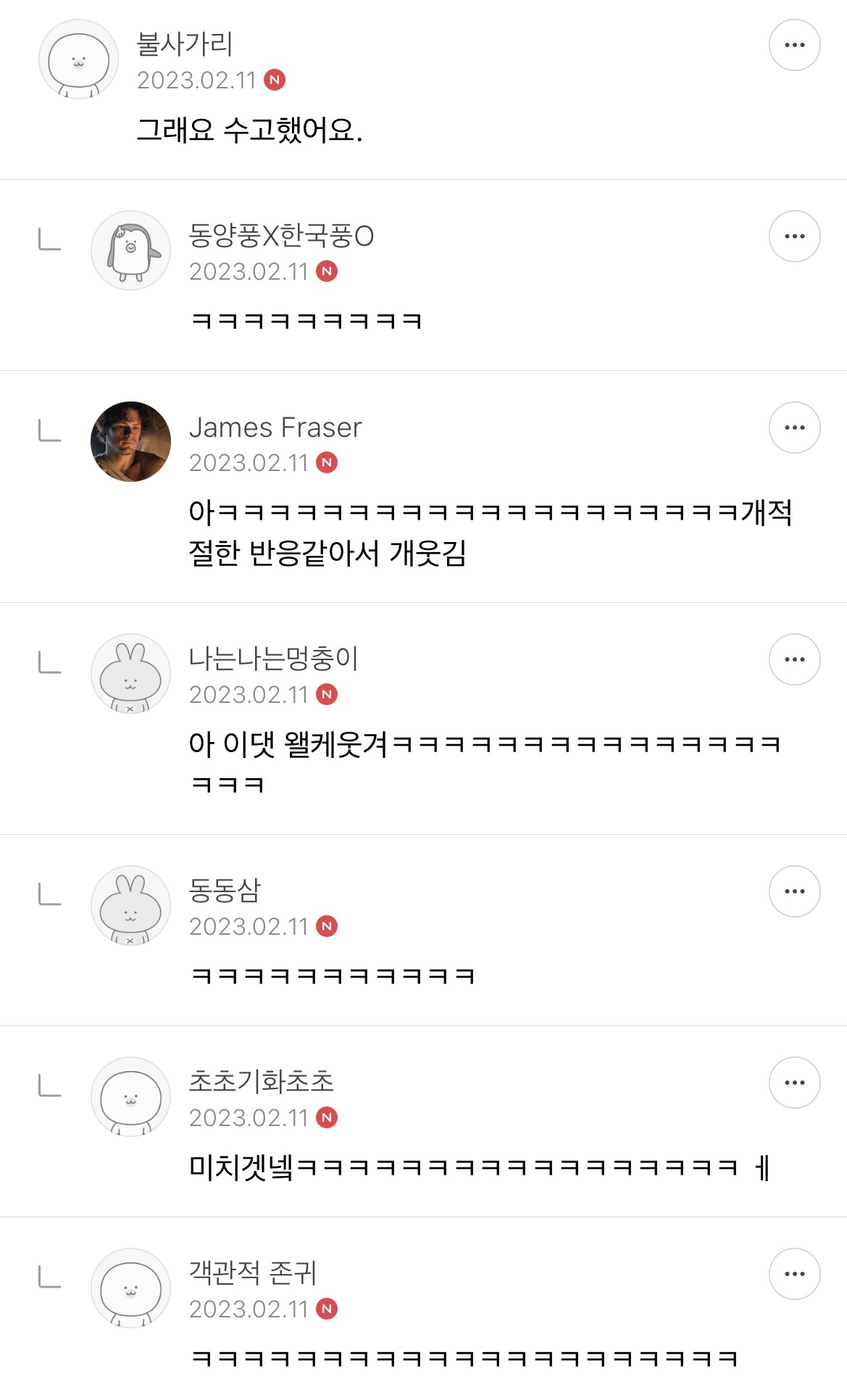Click 동동삼's rabbit profile image
The image size is (847, 1400).
click(130, 906)
